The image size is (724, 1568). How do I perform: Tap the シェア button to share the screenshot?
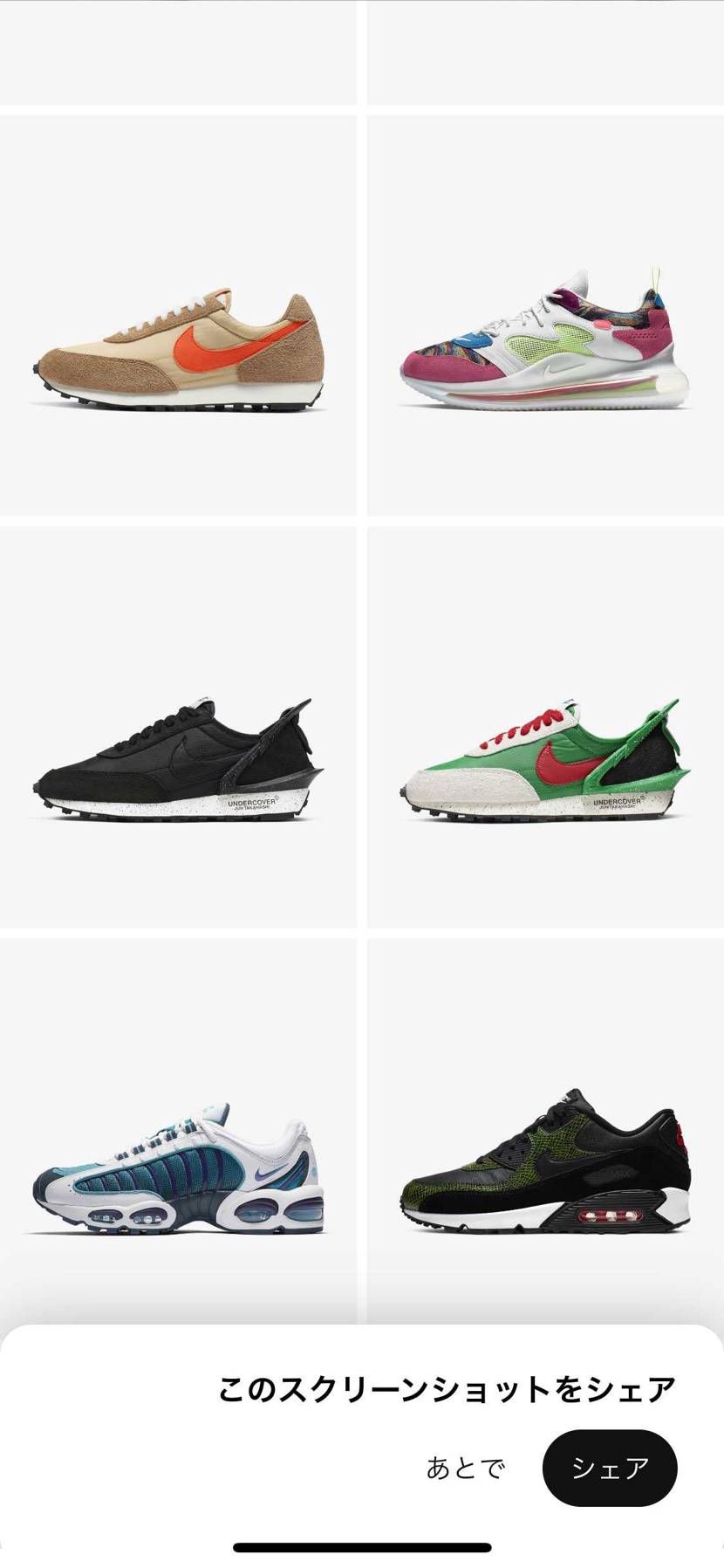tap(610, 1468)
